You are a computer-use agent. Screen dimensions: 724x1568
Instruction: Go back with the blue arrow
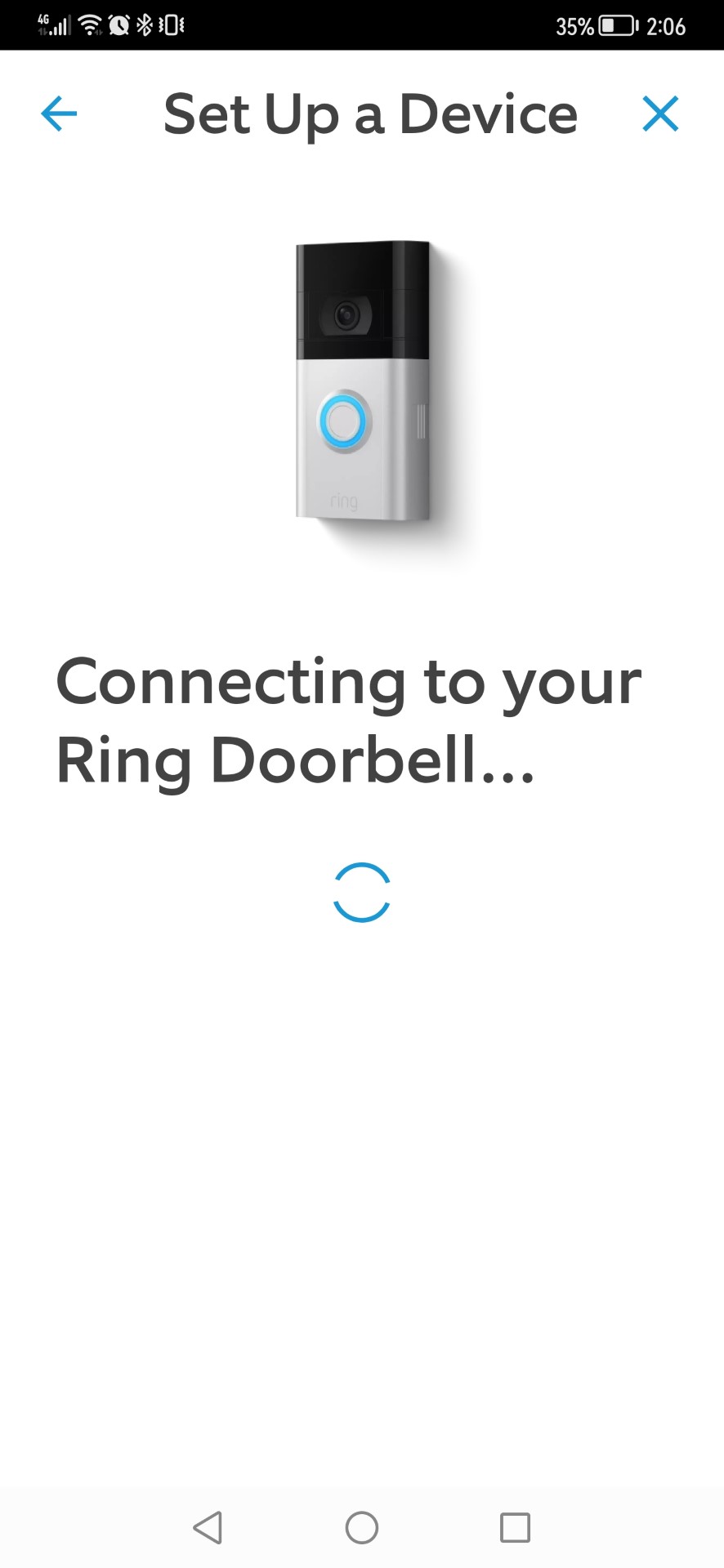59,114
